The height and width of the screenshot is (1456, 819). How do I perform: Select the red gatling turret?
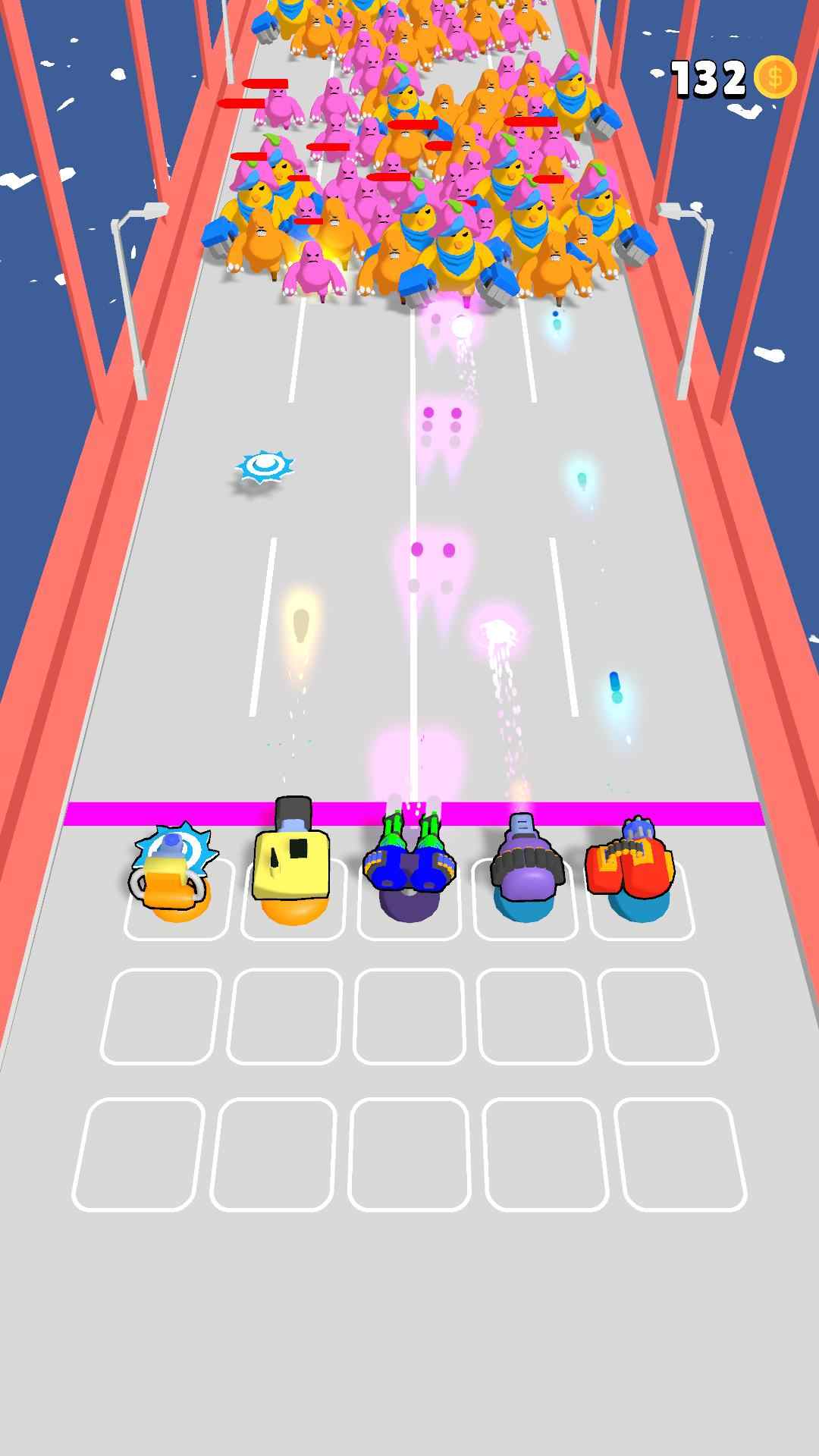click(x=631, y=868)
